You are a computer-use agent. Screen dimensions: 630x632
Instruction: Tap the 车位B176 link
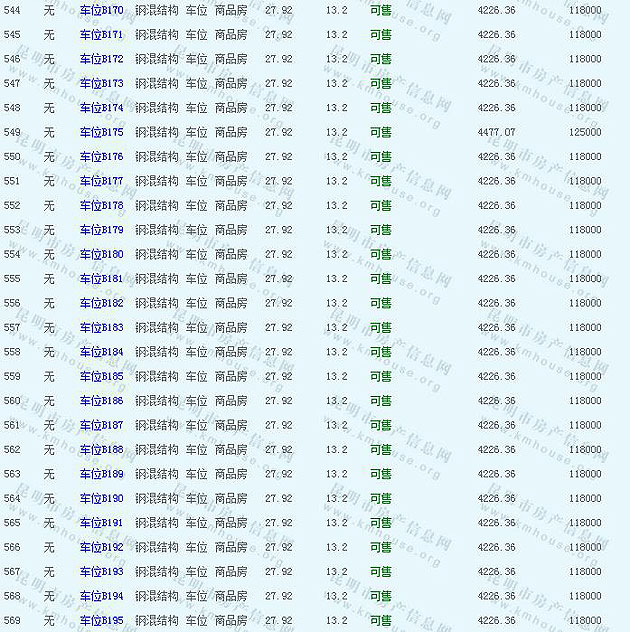coord(101,157)
